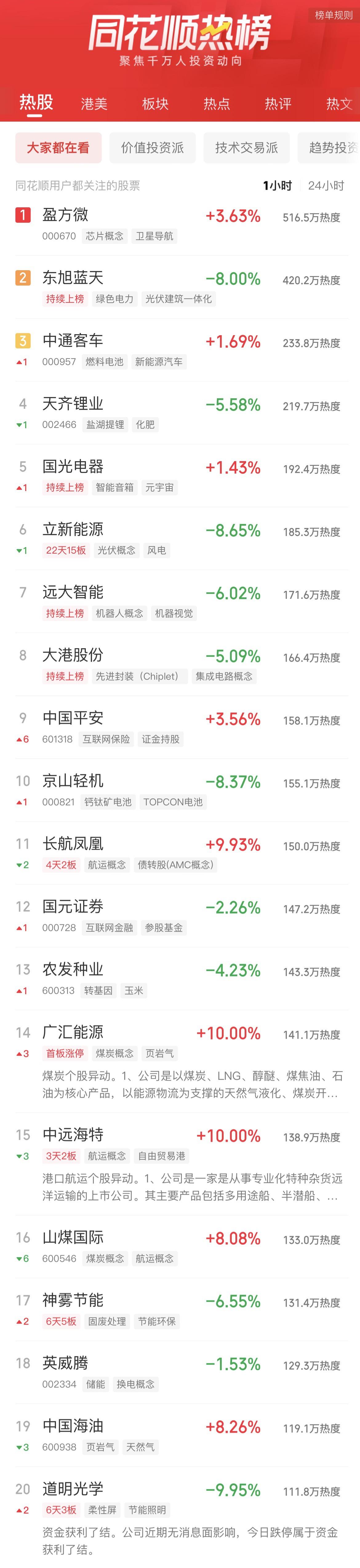Switch to the 港美 tab
Viewport: 360px width, 1568px height.
coord(94,104)
